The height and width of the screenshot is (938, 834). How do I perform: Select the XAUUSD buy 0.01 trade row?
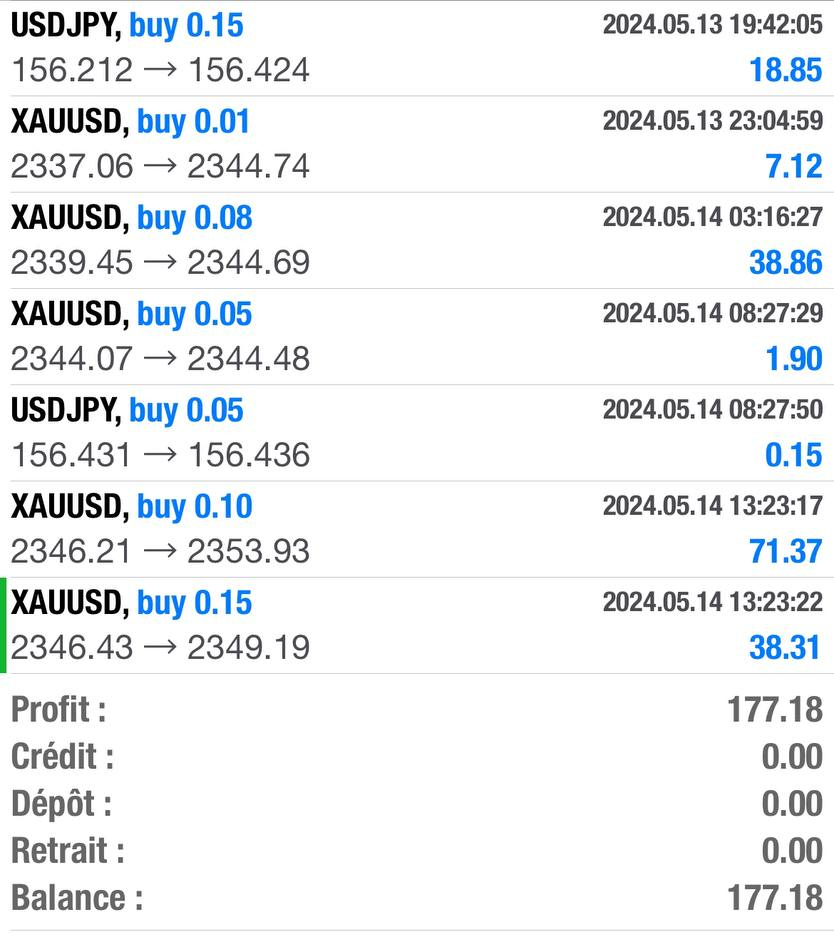coord(416,143)
